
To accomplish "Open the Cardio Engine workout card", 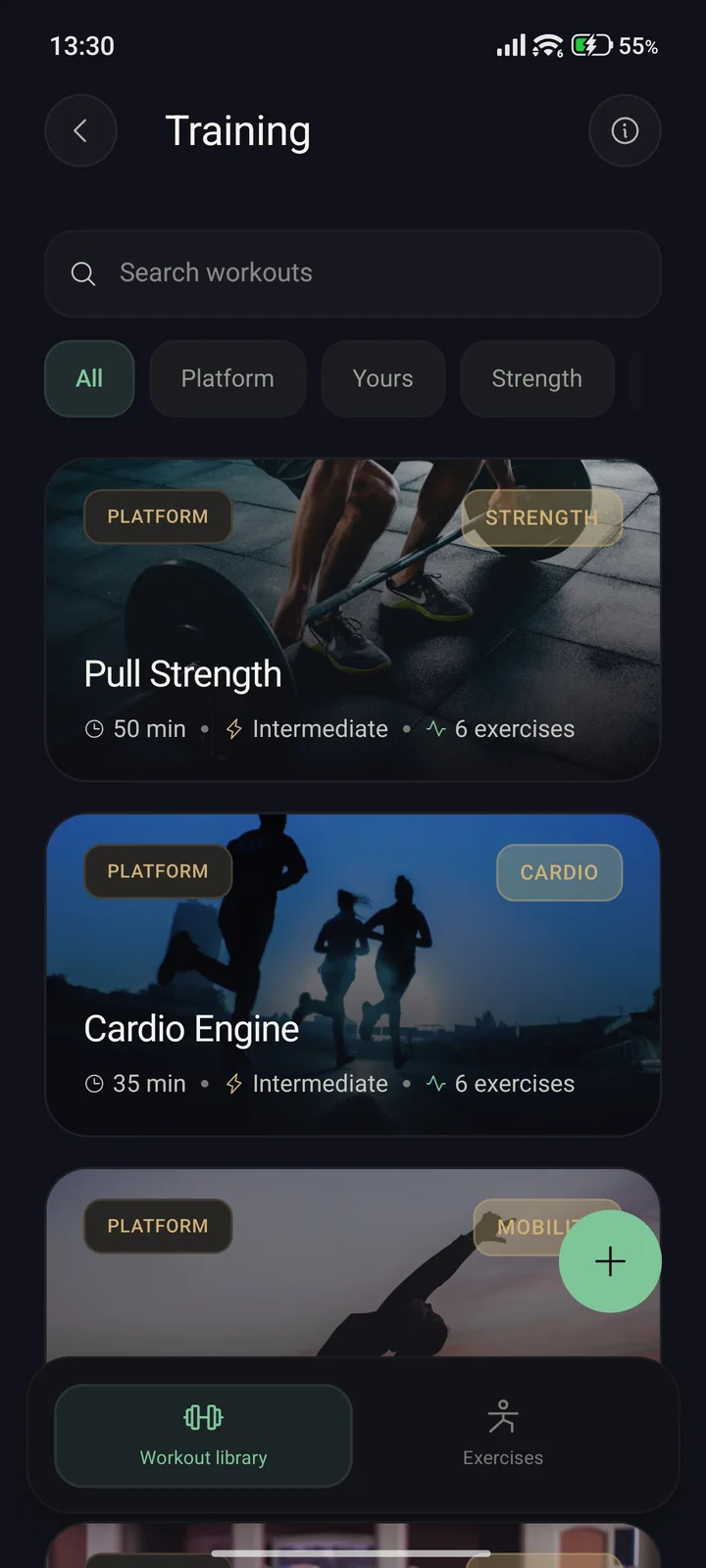I will pos(353,975).
